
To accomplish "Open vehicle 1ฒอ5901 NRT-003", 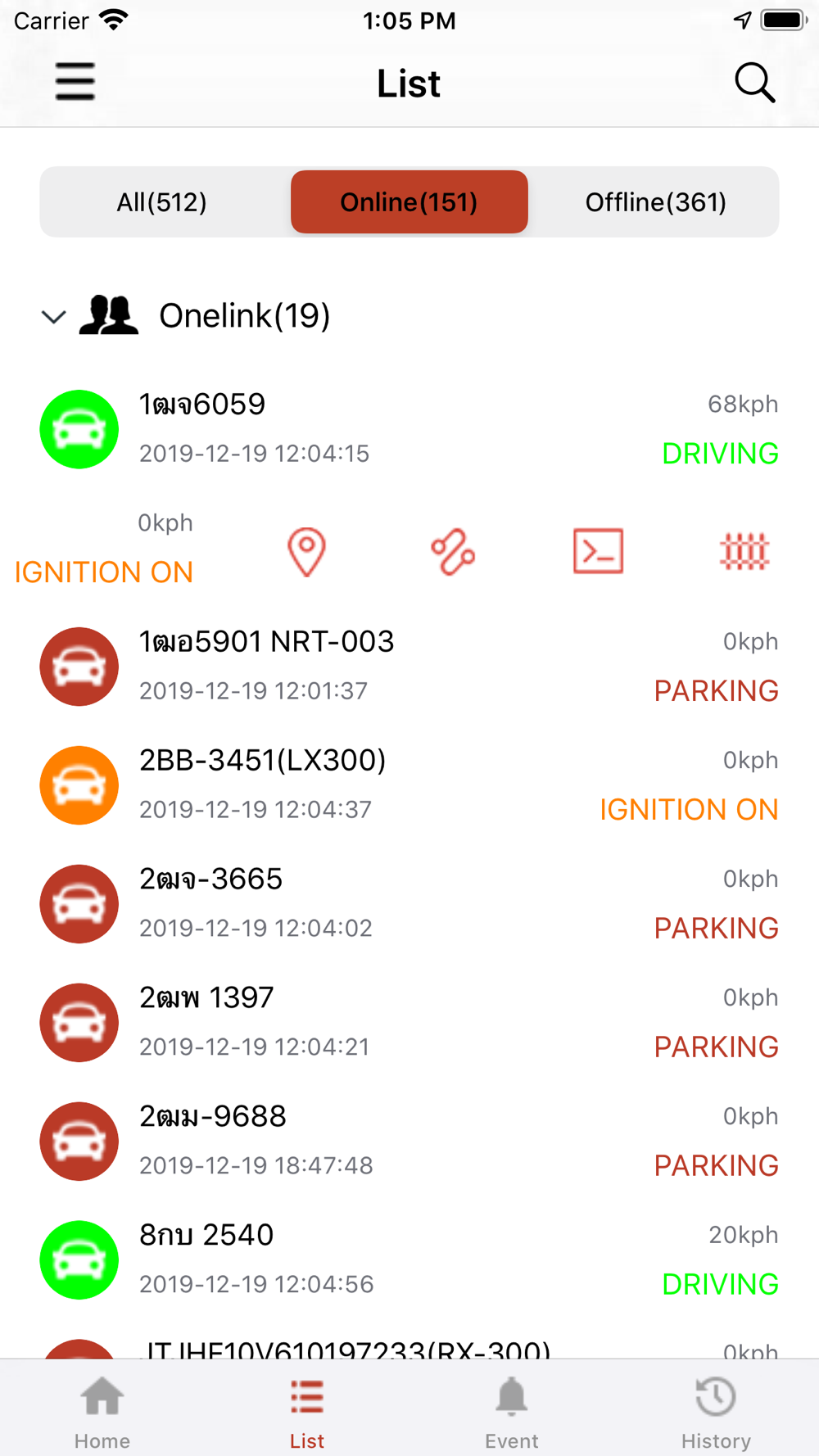I will (x=409, y=666).
